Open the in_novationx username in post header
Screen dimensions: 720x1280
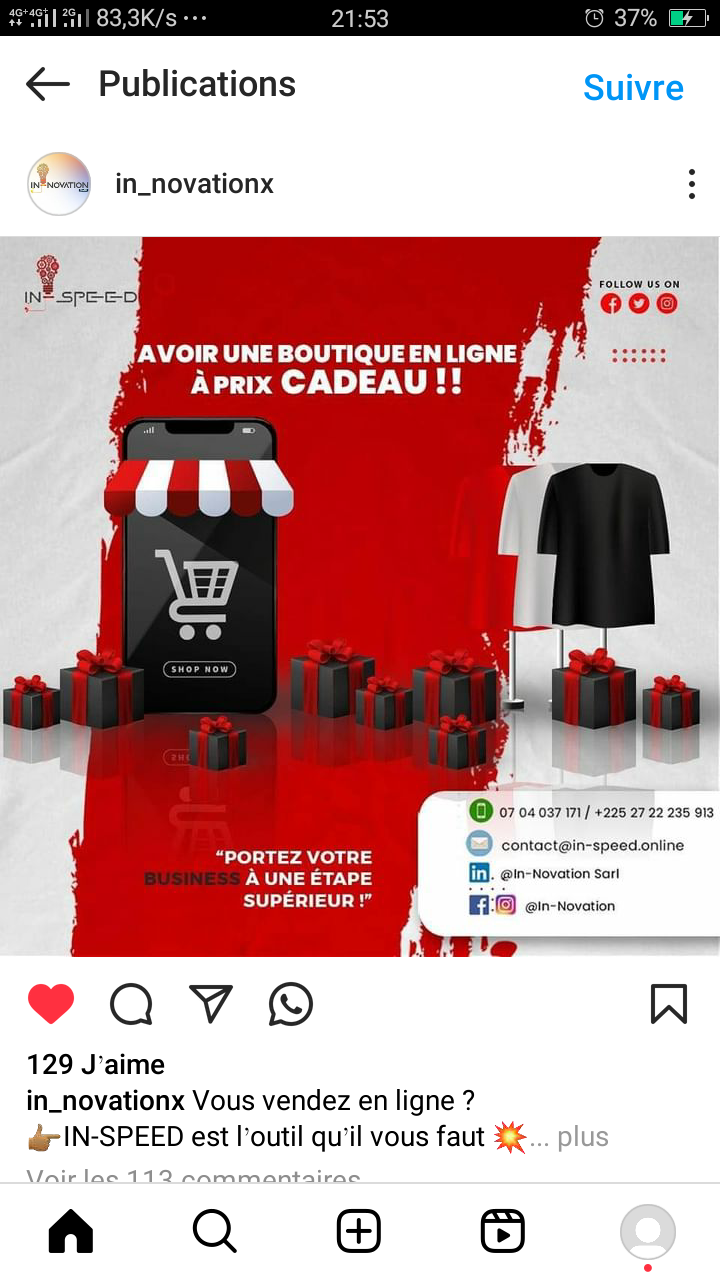194,184
